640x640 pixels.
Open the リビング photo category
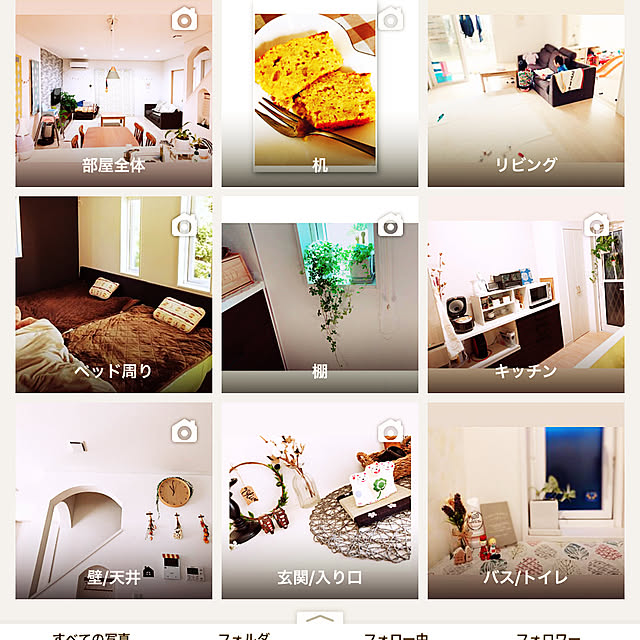[526, 95]
